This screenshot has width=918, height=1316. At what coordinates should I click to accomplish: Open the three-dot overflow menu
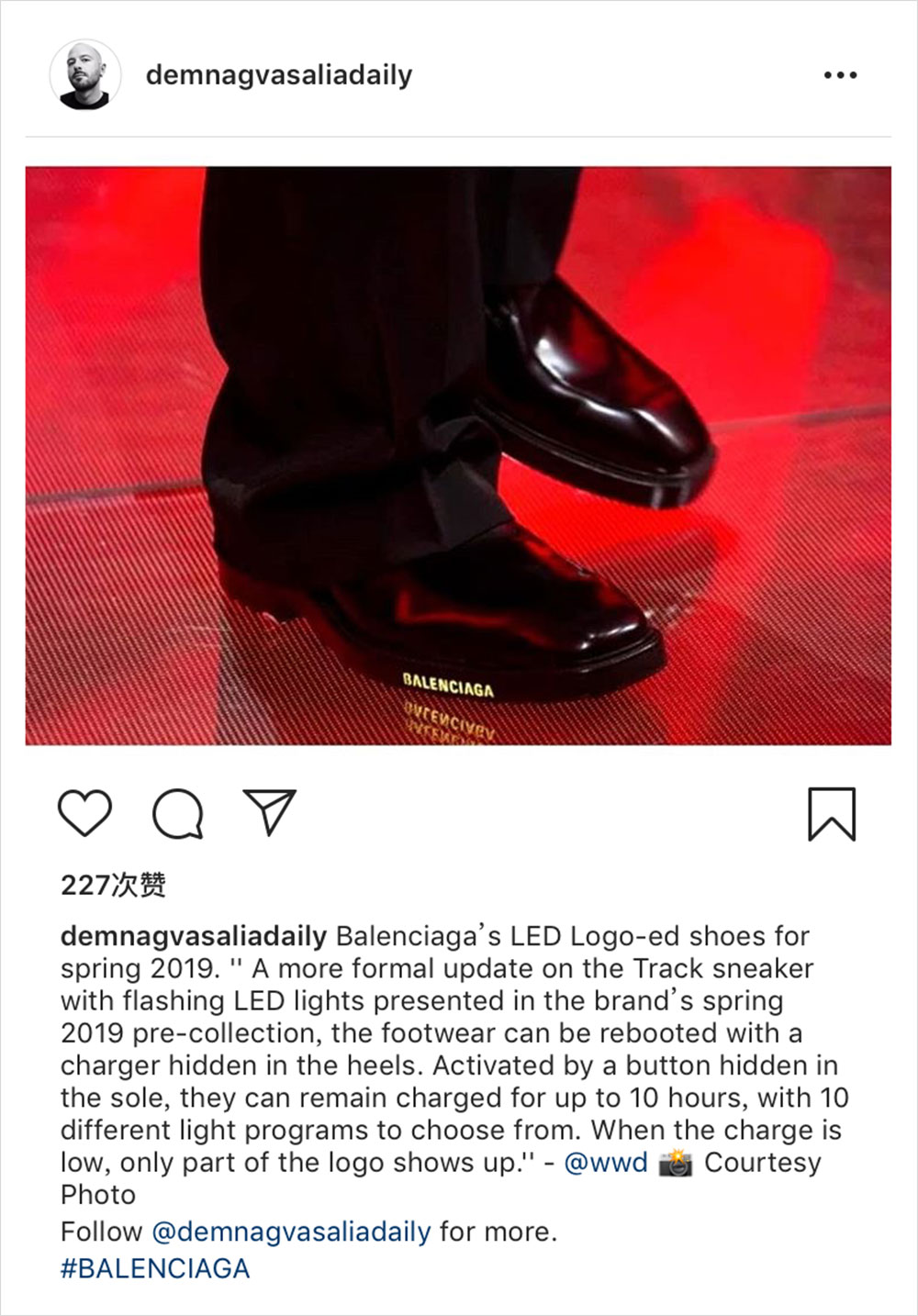840,75
